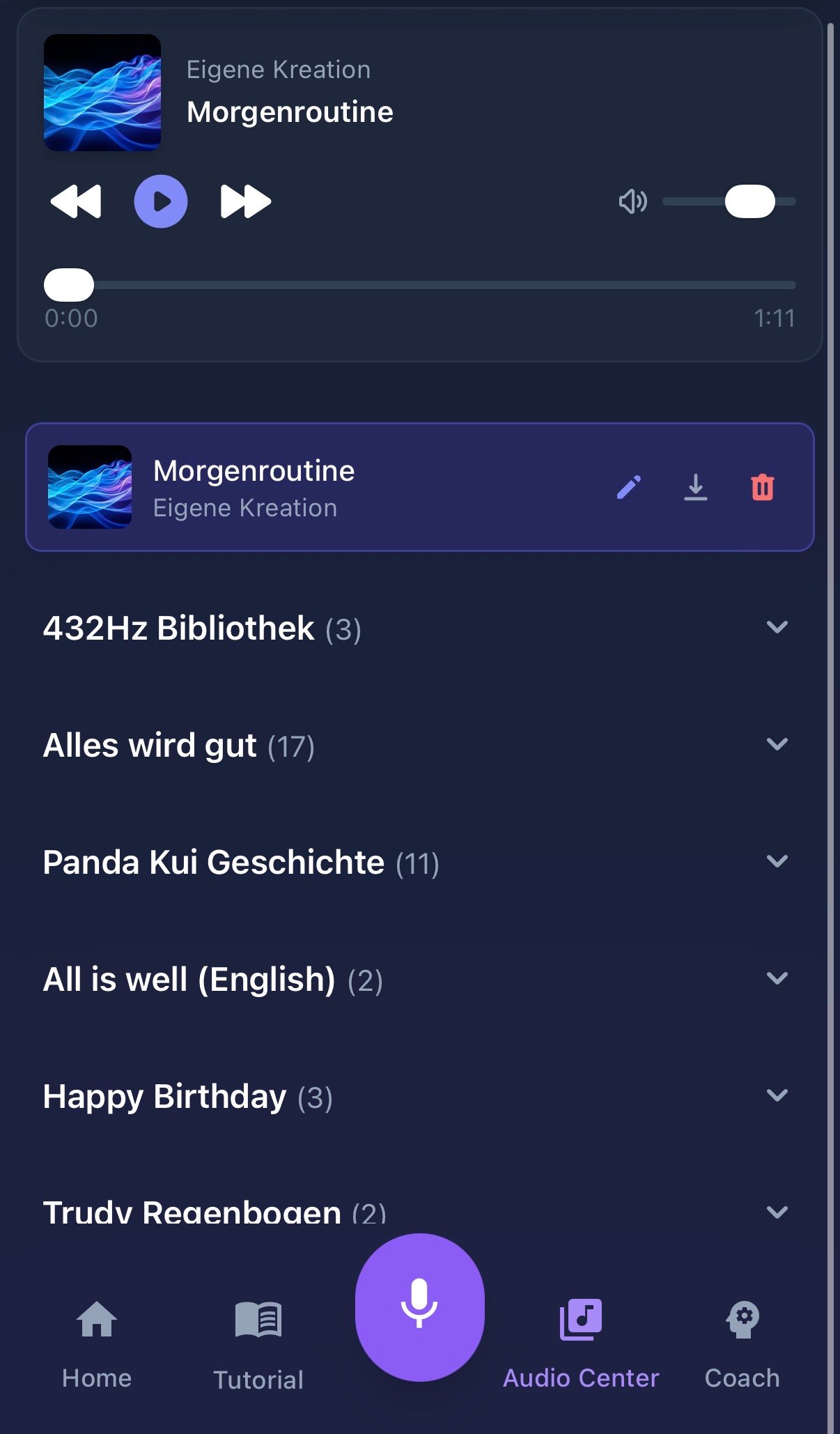Image resolution: width=840 pixels, height=1434 pixels.
Task: Expand the Panda Kui Geschichte section
Action: 777,861
